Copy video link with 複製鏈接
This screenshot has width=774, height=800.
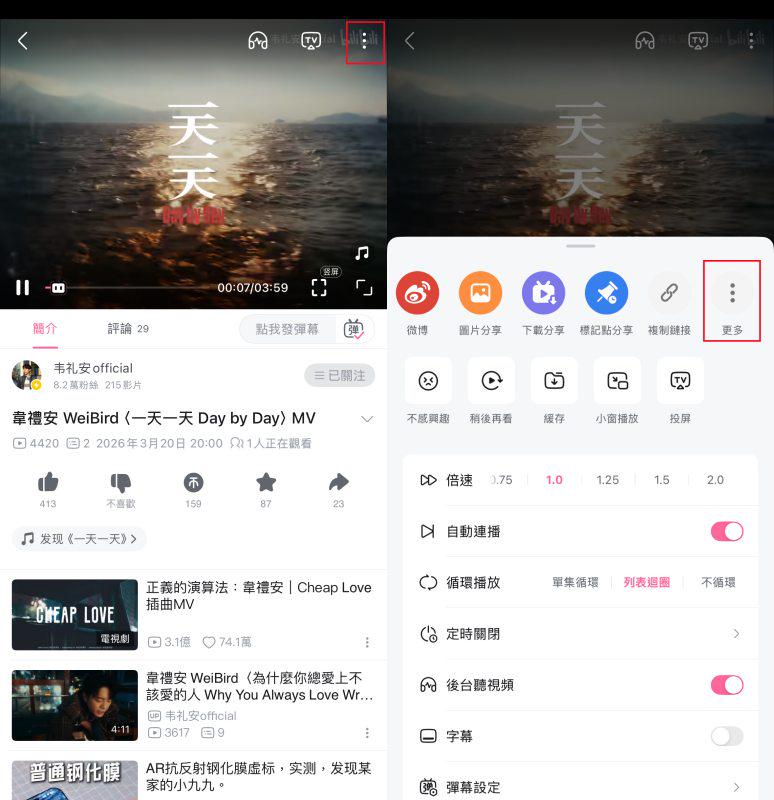[x=669, y=292]
